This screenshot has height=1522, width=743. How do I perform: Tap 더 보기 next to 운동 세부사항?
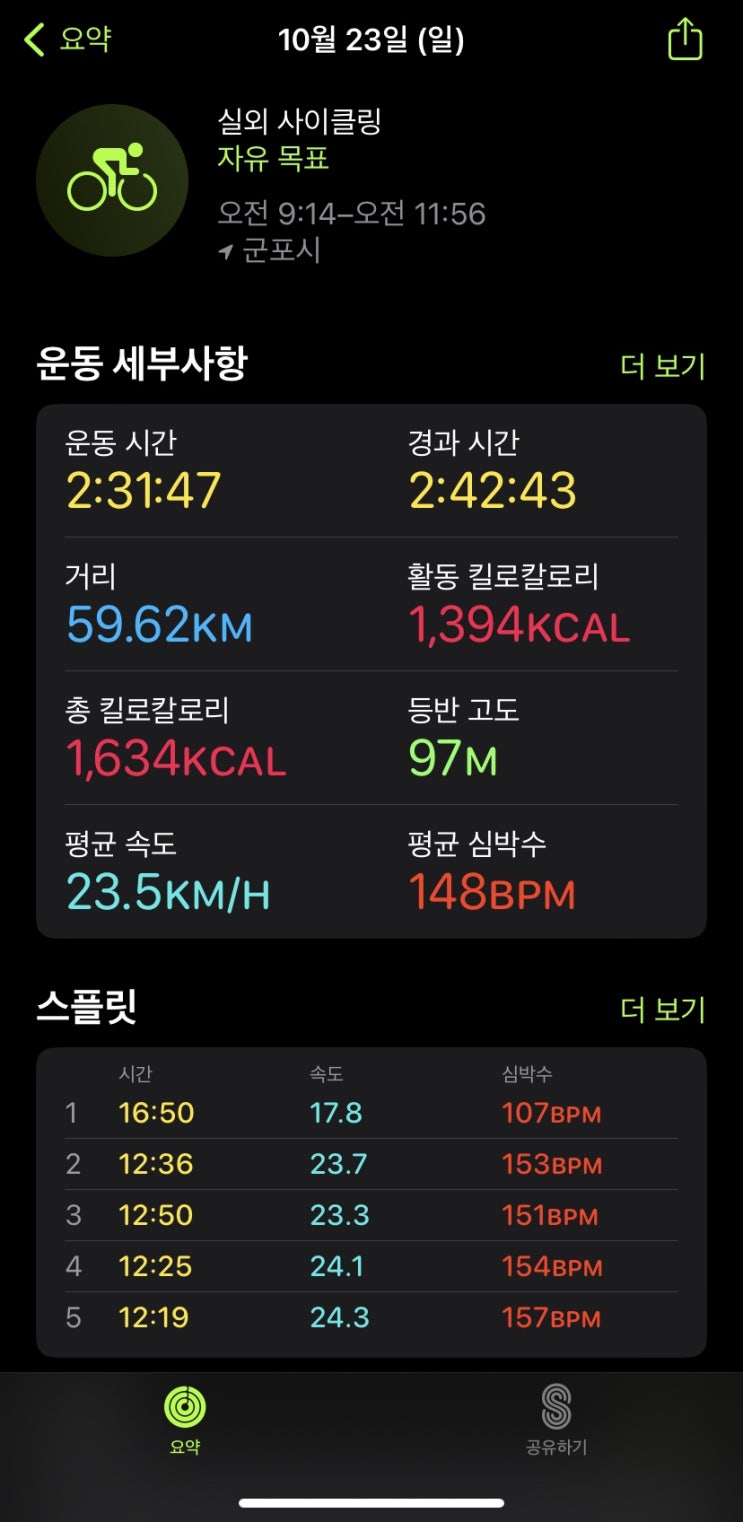point(663,367)
